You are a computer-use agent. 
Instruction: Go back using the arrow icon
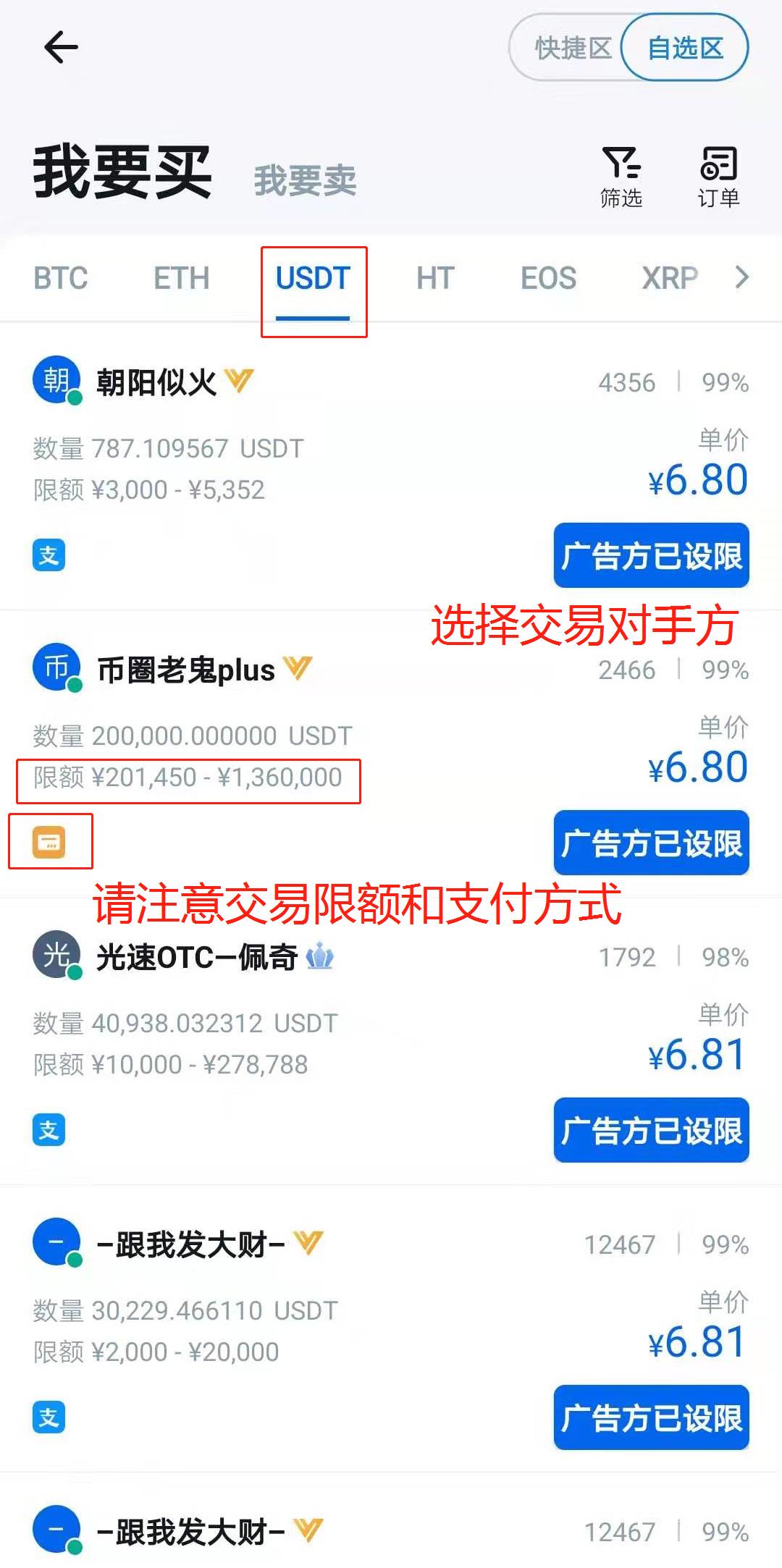[x=61, y=48]
